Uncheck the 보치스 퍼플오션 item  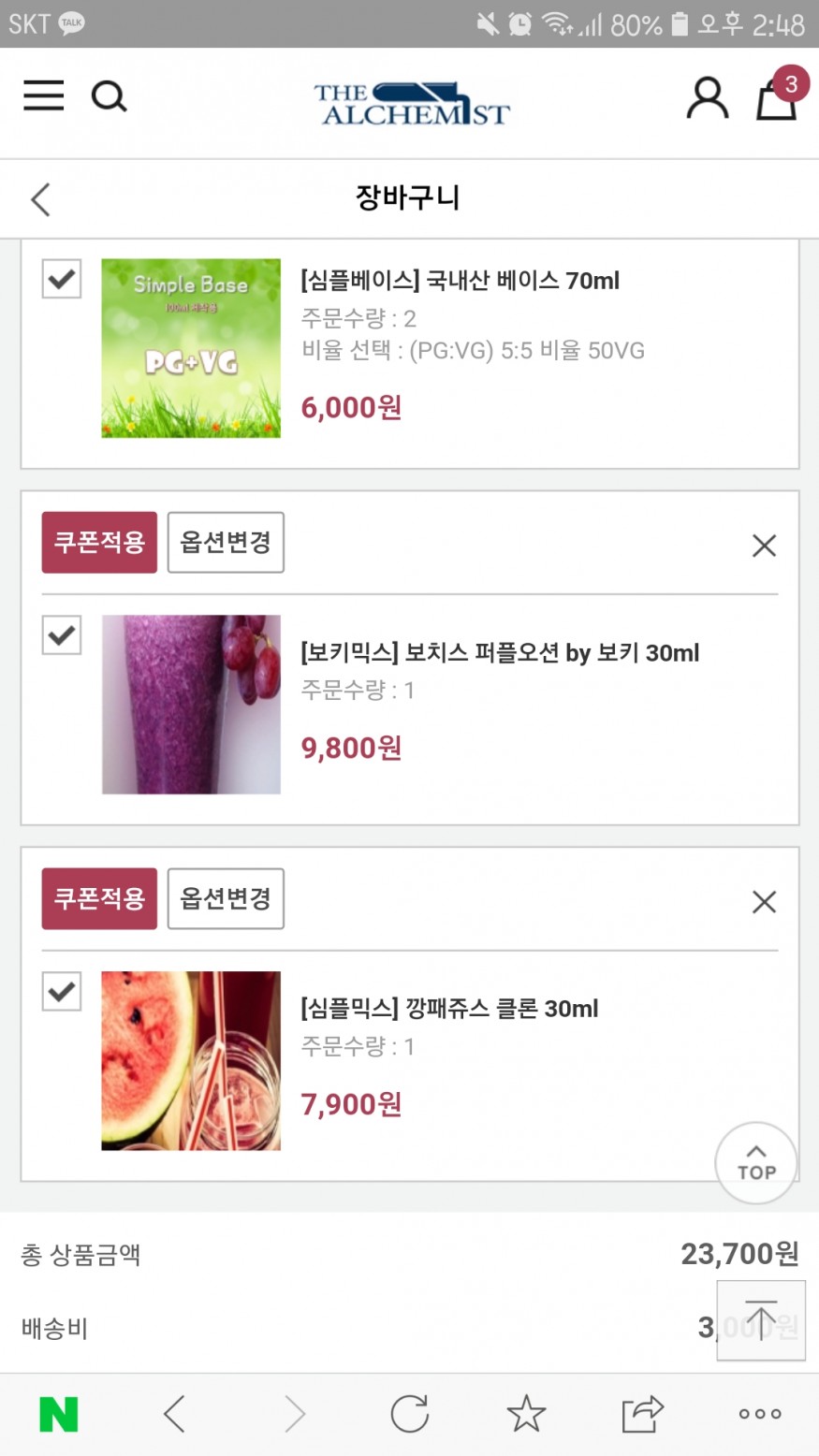click(x=62, y=635)
